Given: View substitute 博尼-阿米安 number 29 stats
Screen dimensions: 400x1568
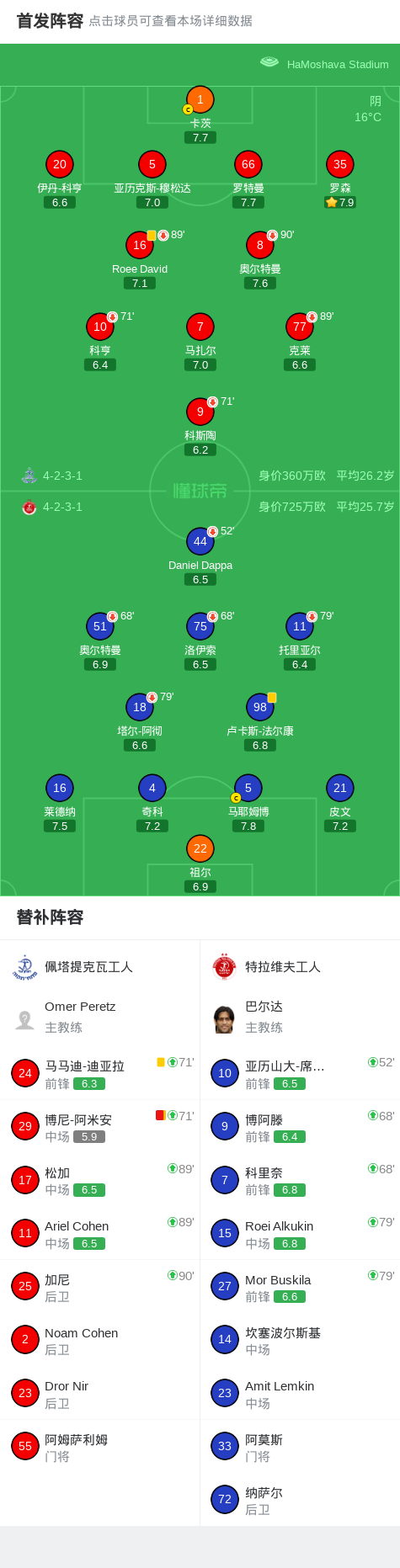Looking at the screenshot, I should click(100, 1126).
